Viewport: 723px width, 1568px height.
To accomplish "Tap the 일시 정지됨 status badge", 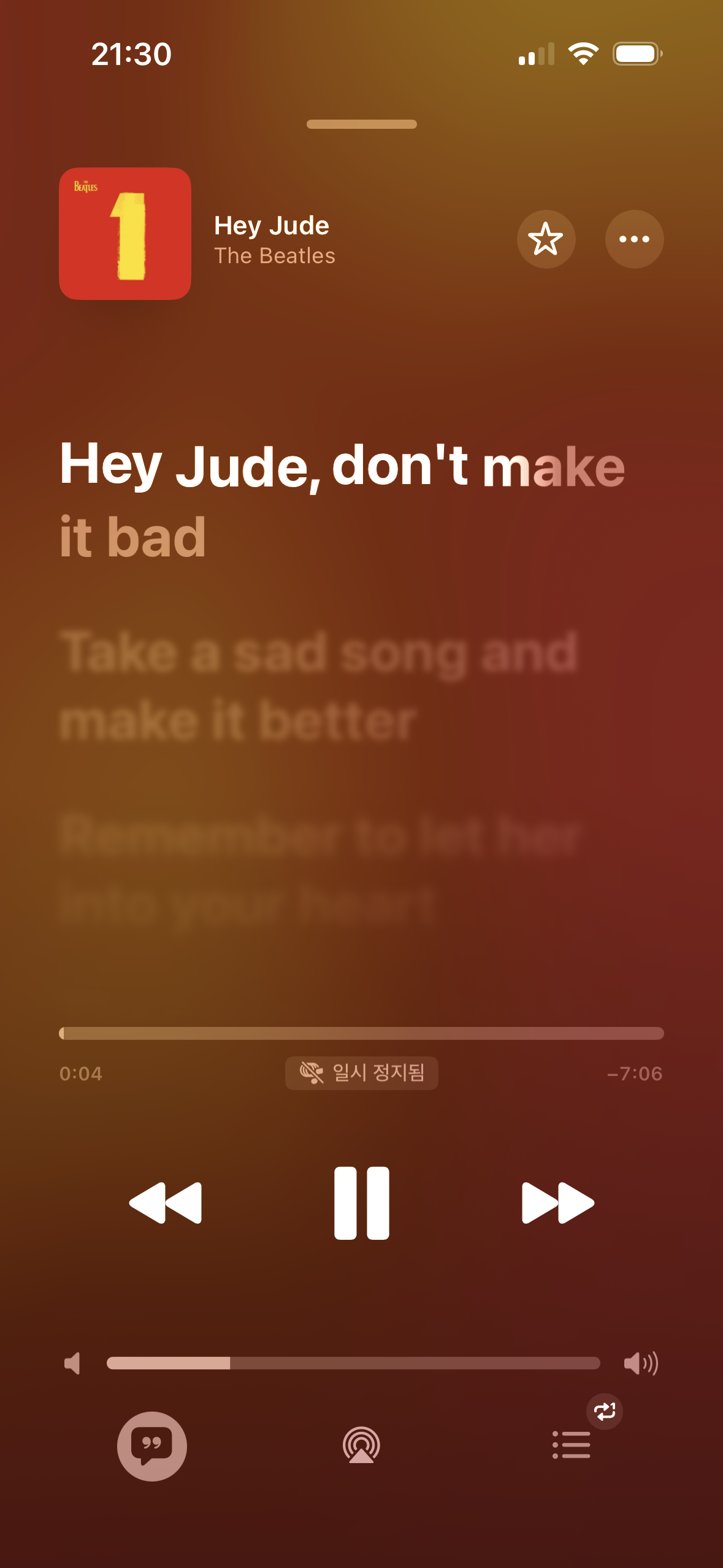I will pyautogui.click(x=361, y=1073).
